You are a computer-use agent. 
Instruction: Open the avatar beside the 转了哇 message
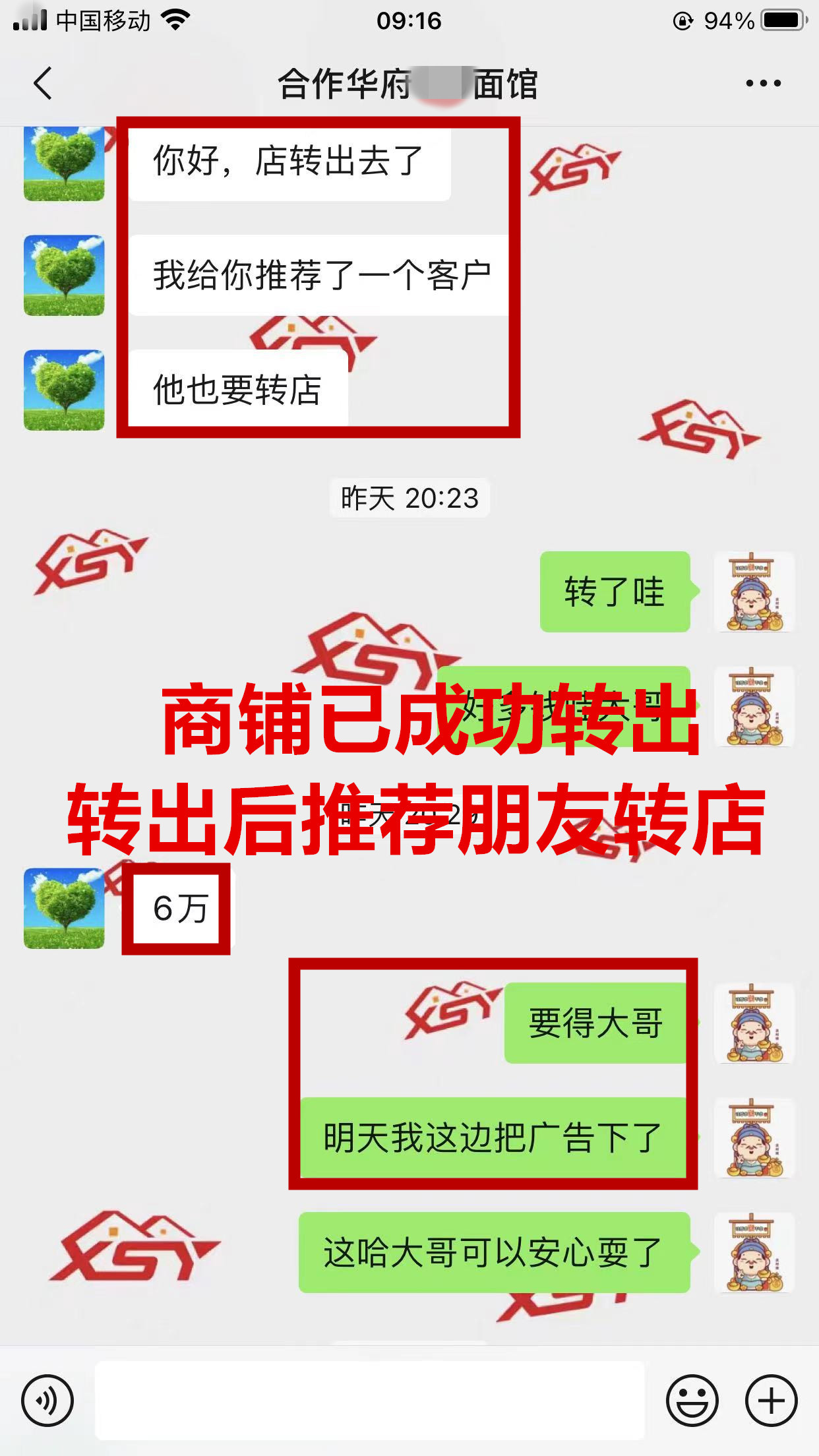[x=754, y=591]
